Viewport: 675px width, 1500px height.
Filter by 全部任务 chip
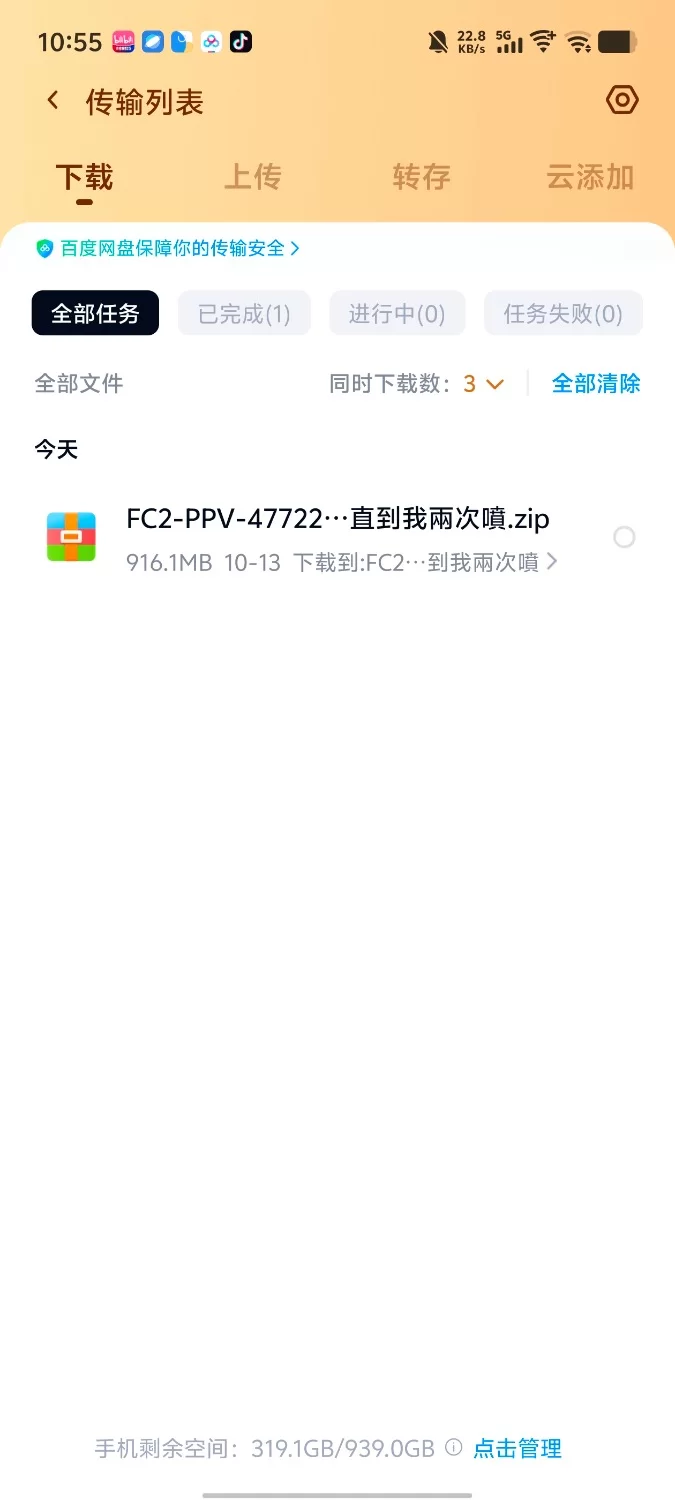(x=95, y=314)
